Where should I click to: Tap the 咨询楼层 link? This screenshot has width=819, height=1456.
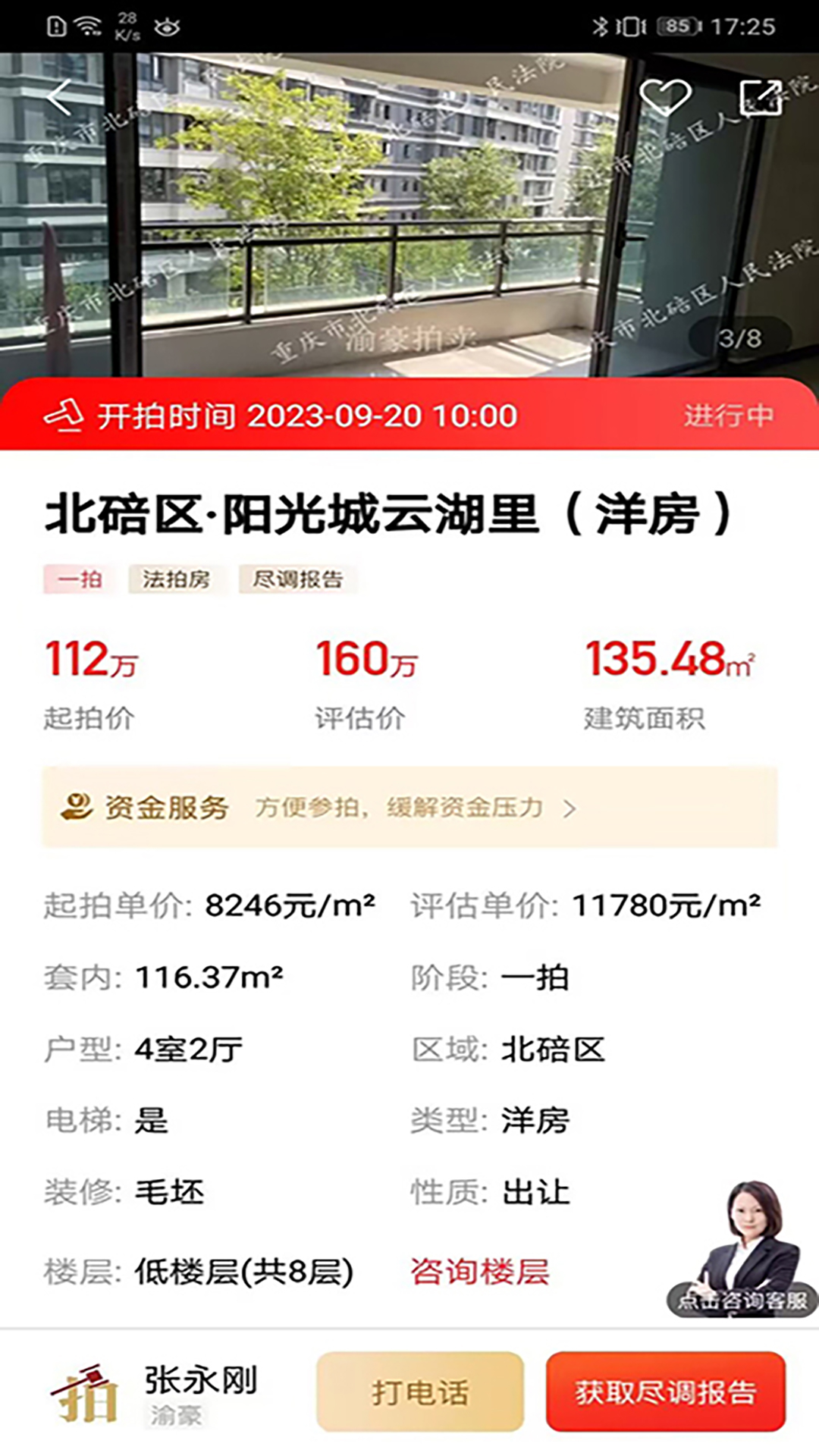(x=480, y=1272)
